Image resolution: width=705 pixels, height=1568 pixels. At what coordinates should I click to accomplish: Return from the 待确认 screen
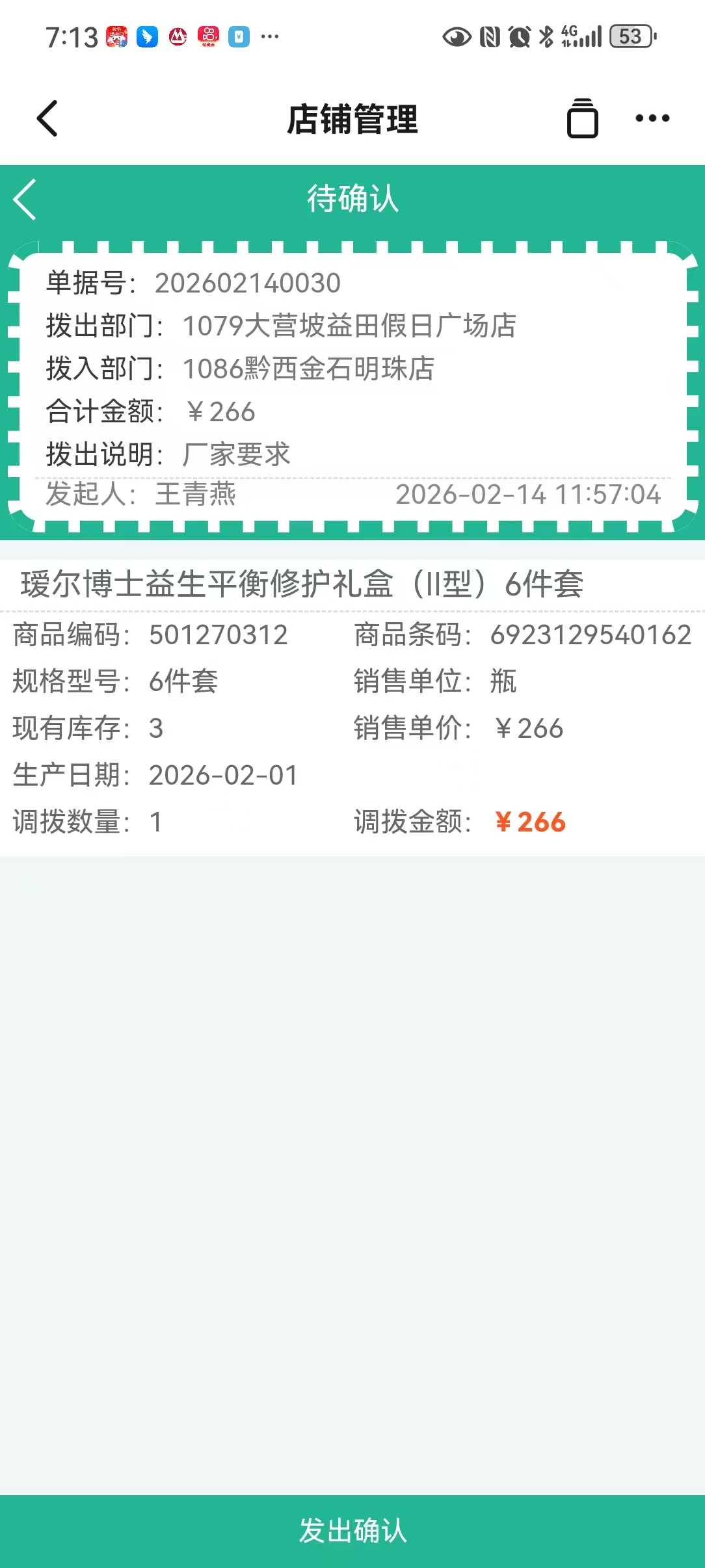25,200
